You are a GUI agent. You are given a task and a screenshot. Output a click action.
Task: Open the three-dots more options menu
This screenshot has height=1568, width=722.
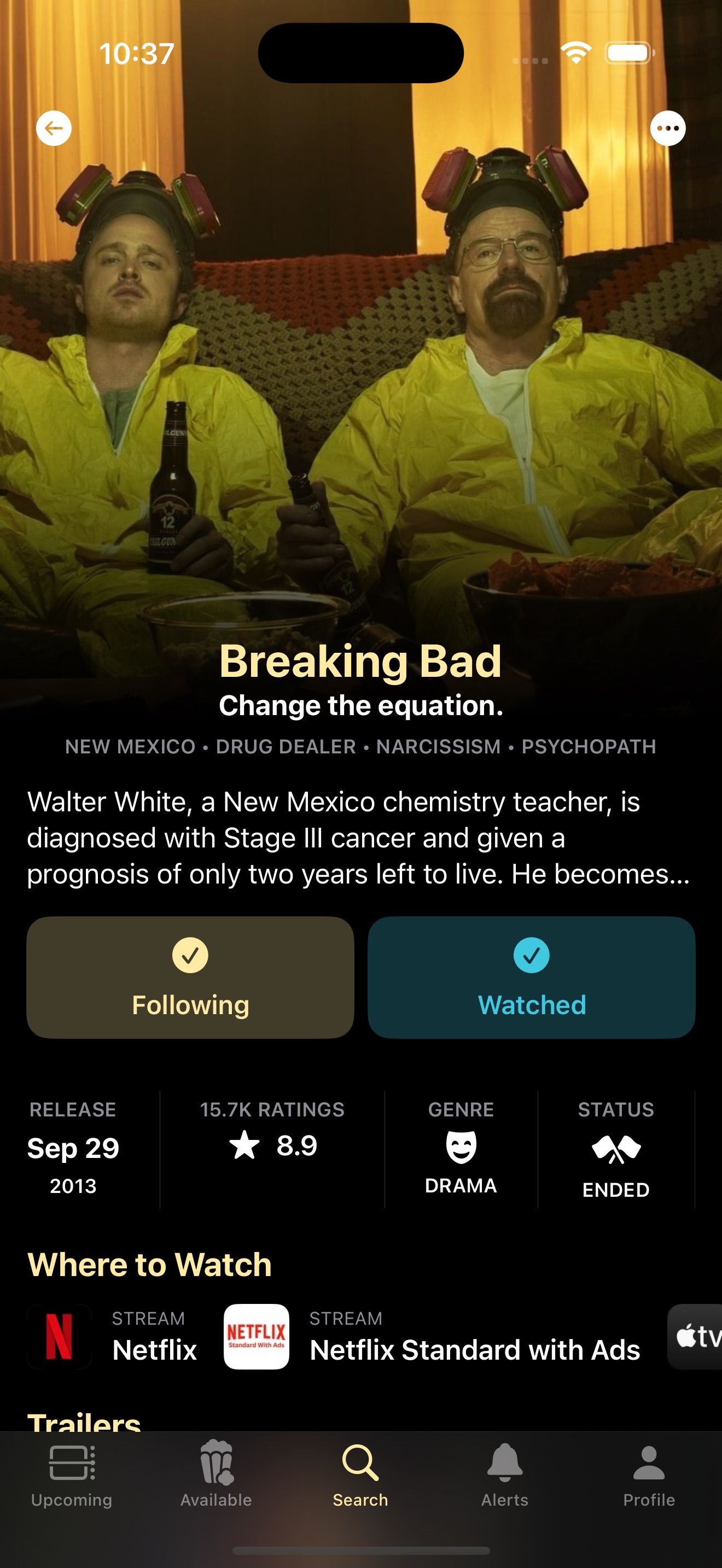pyautogui.click(x=668, y=128)
